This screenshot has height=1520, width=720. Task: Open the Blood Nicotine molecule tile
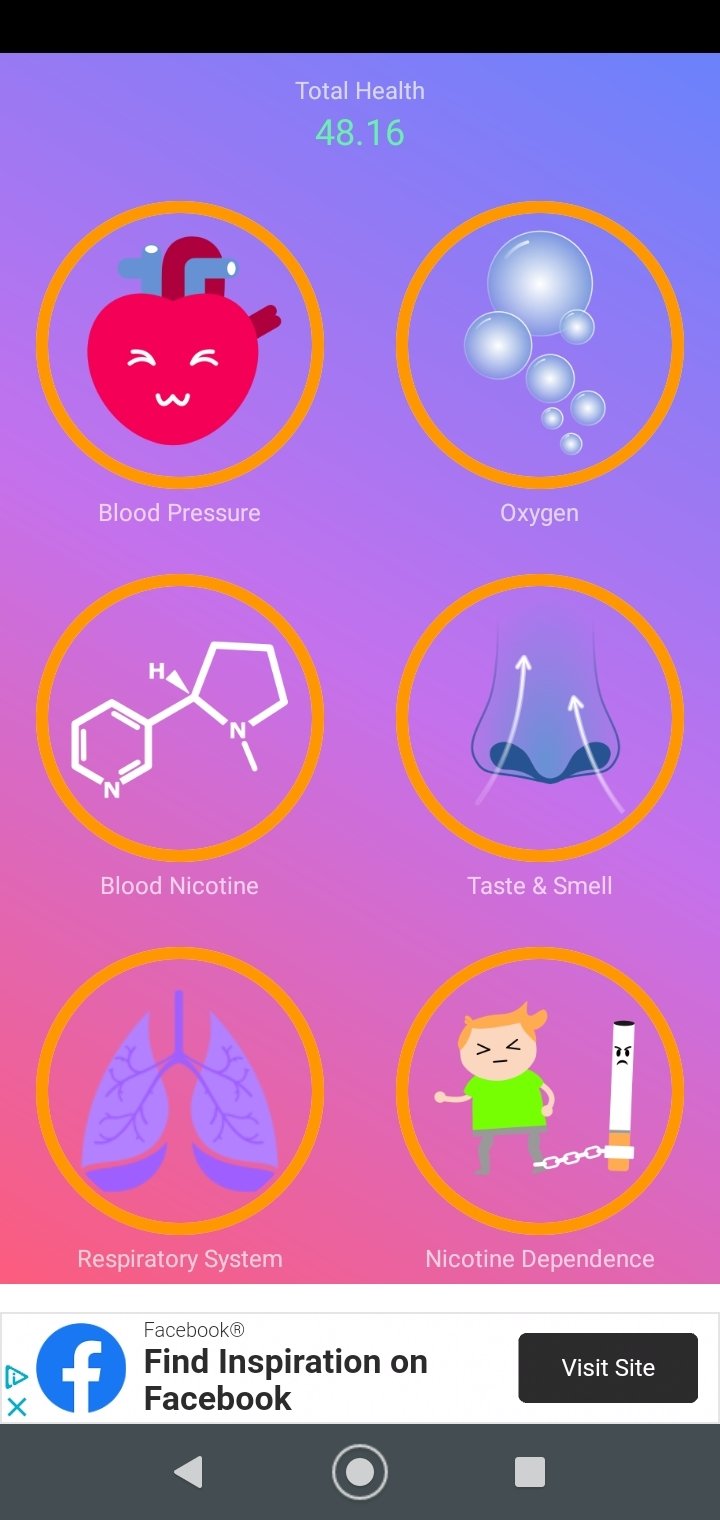(180, 717)
